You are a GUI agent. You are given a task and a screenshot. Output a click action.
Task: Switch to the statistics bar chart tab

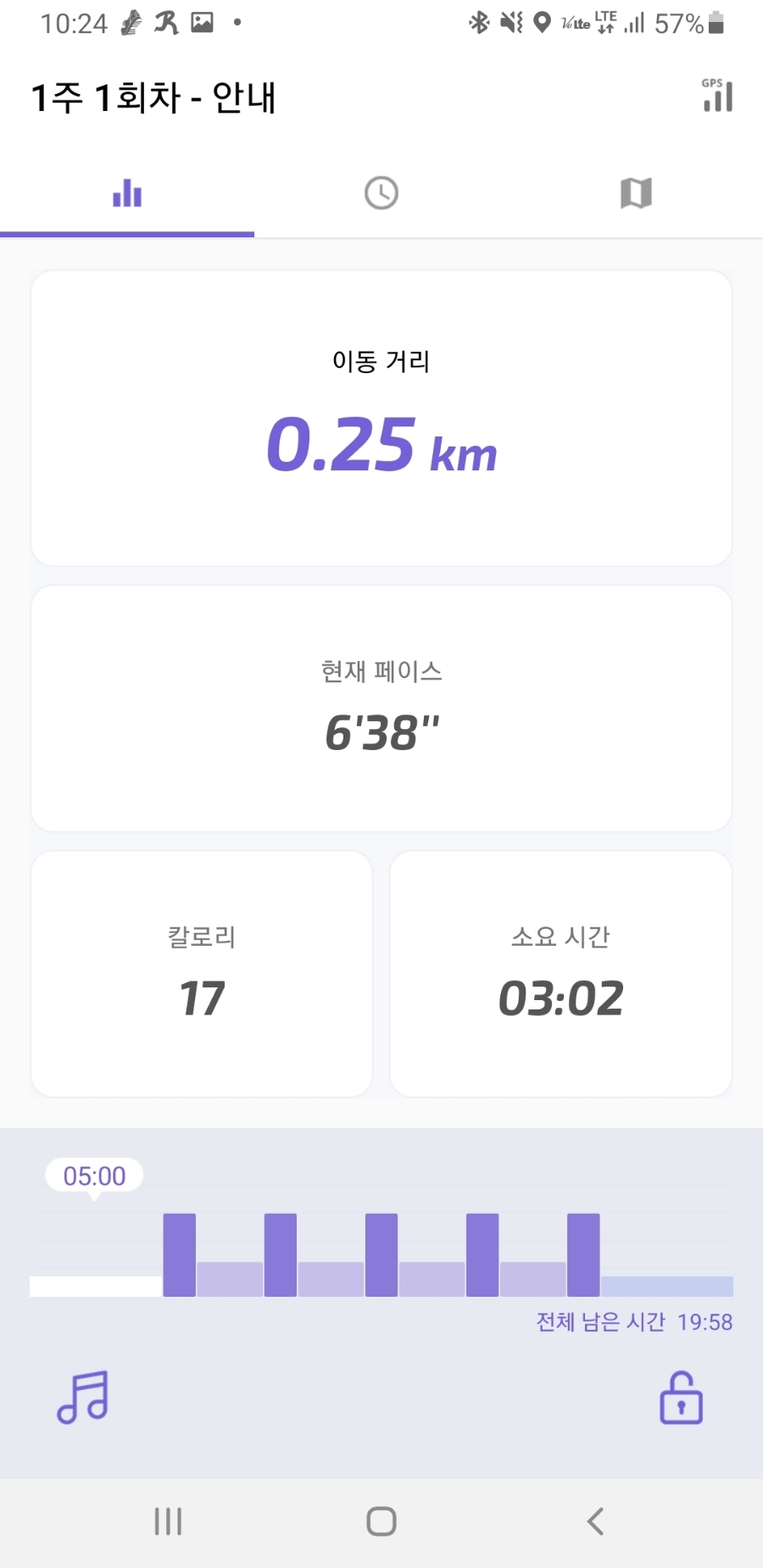(x=127, y=193)
